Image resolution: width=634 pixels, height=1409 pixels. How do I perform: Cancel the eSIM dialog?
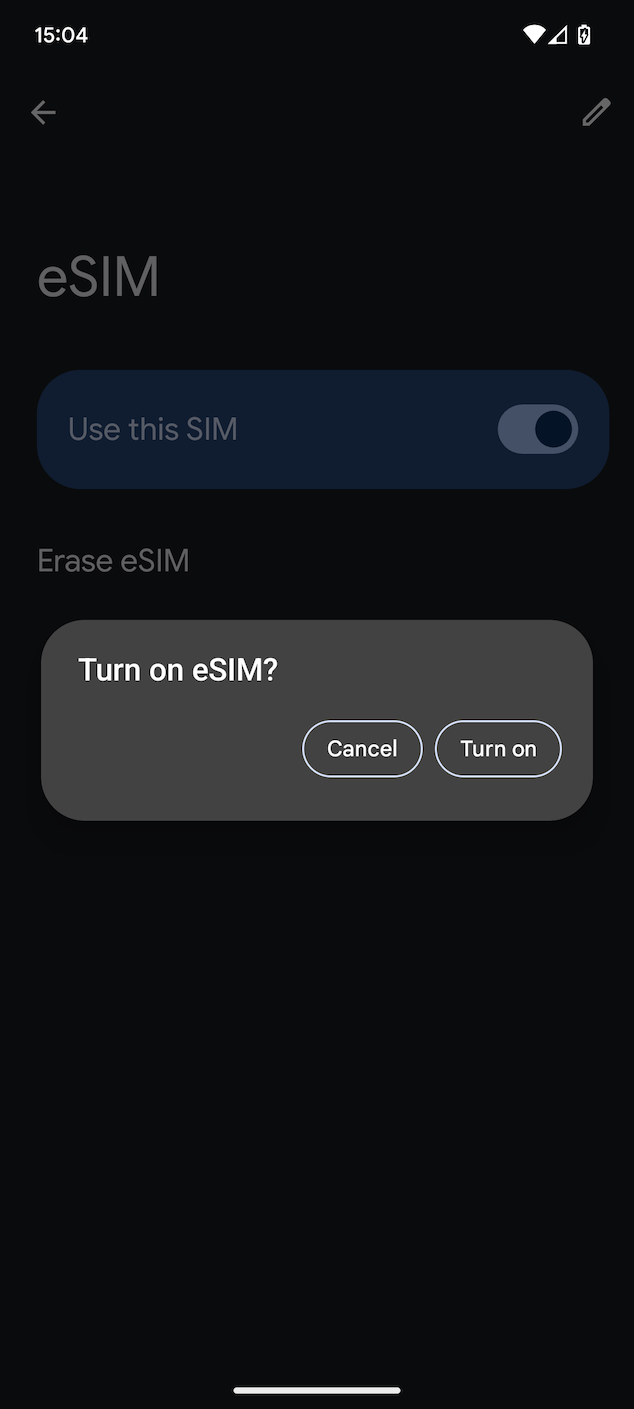[362, 749]
